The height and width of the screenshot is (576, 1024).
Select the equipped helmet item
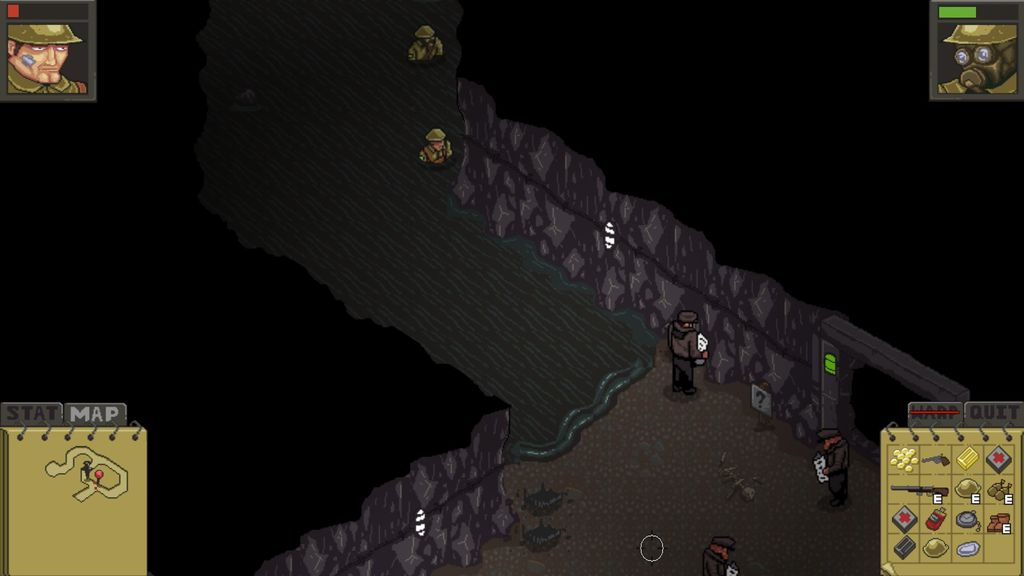pyautogui.click(x=967, y=490)
